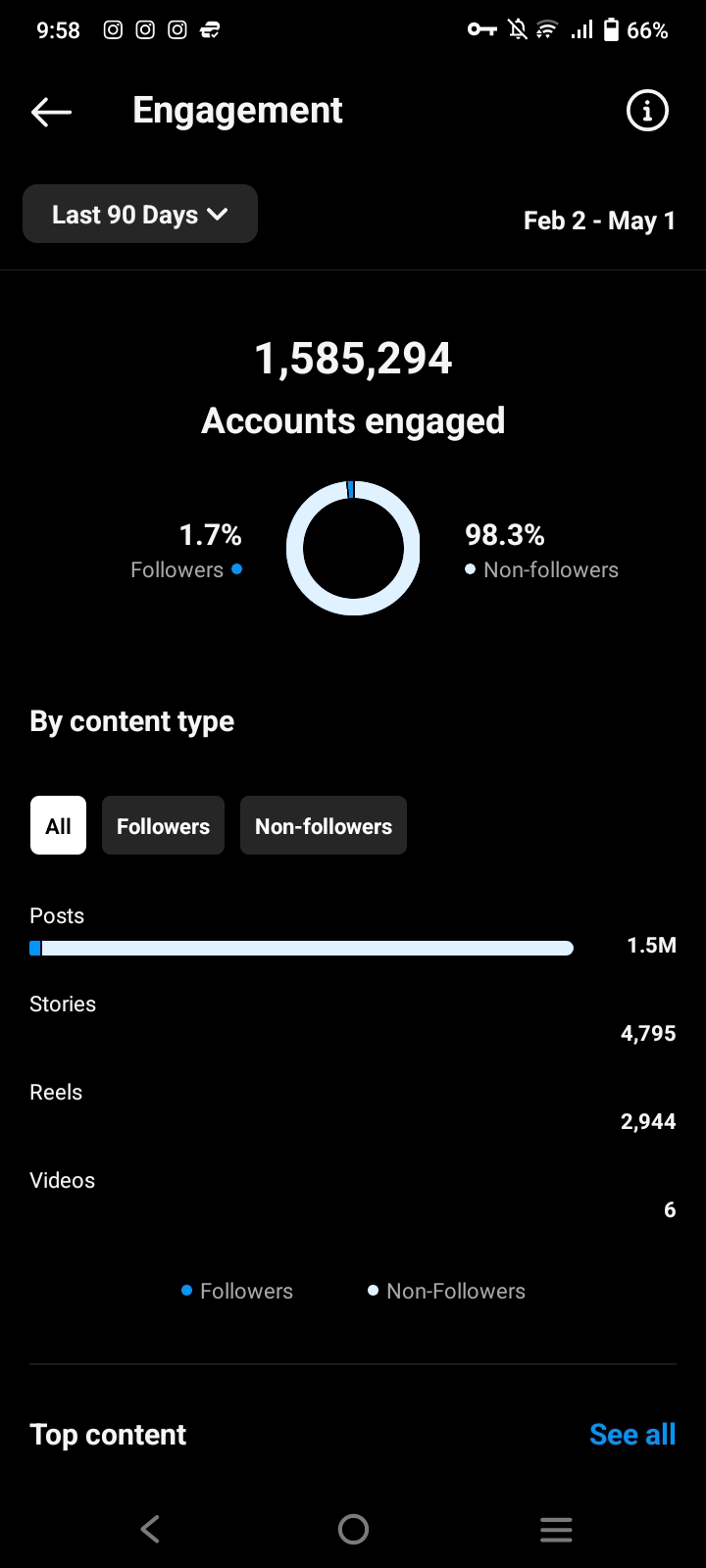706x1568 pixels.
Task: Tap the system home button
Action: click(x=353, y=1529)
